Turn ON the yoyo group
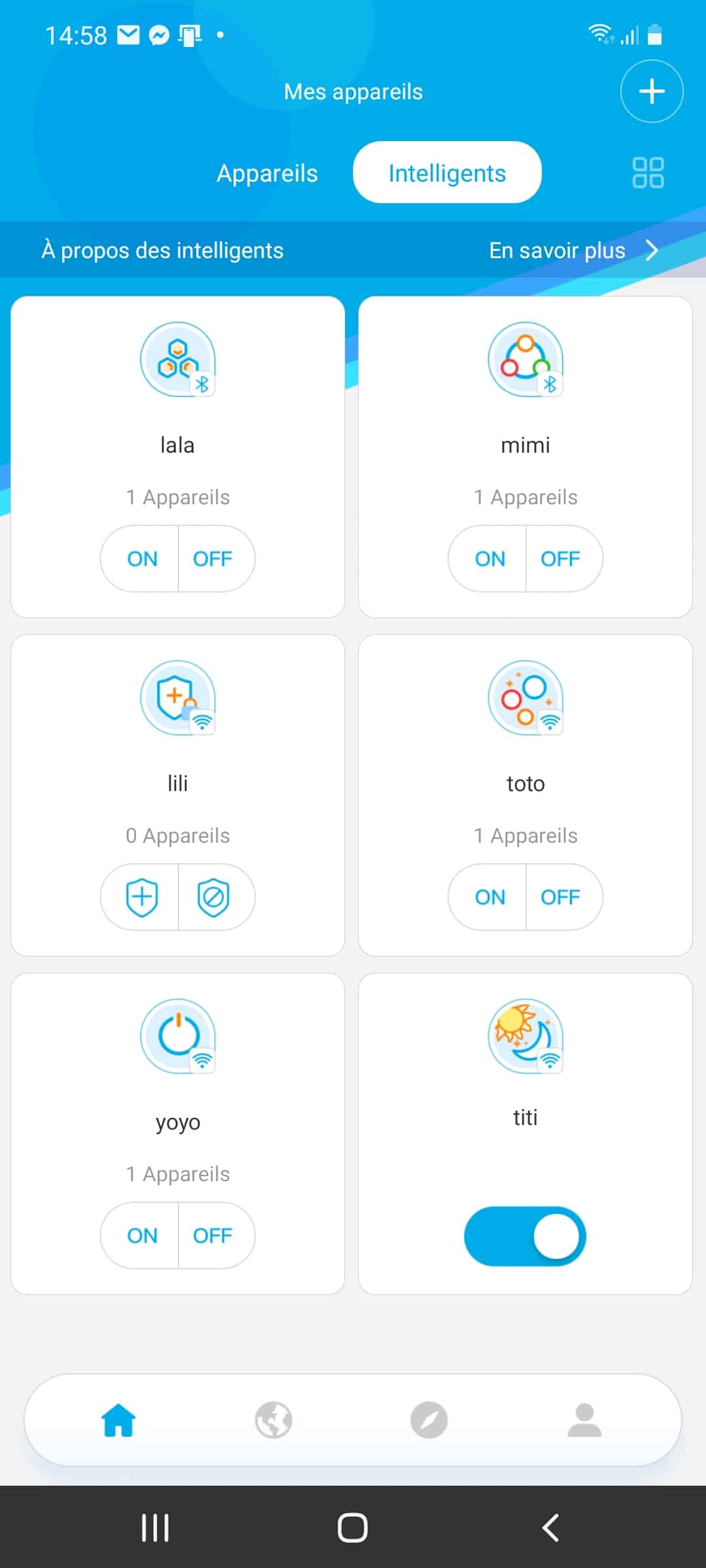 [x=142, y=1235]
